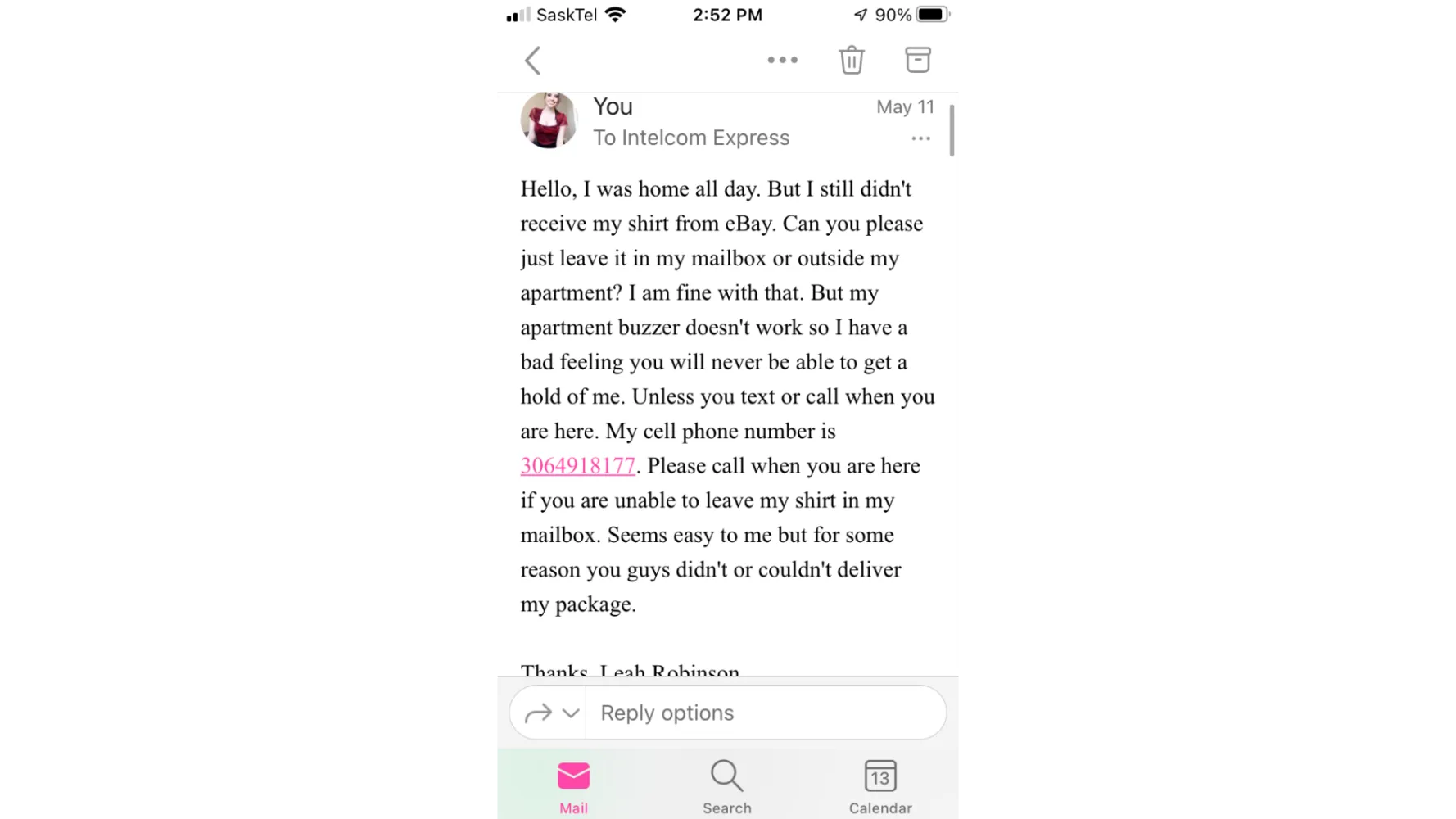Switch to the Mail tab
The width and height of the screenshot is (1456, 819).
point(573,787)
